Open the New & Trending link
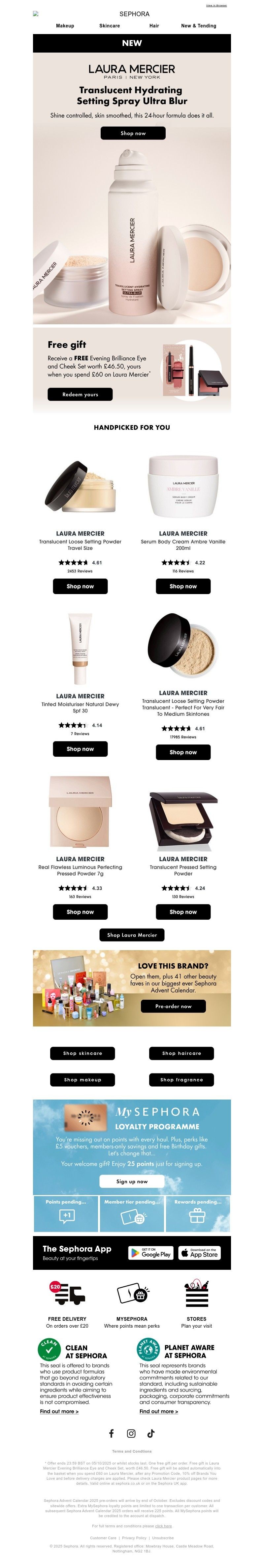 (x=198, y=25)
